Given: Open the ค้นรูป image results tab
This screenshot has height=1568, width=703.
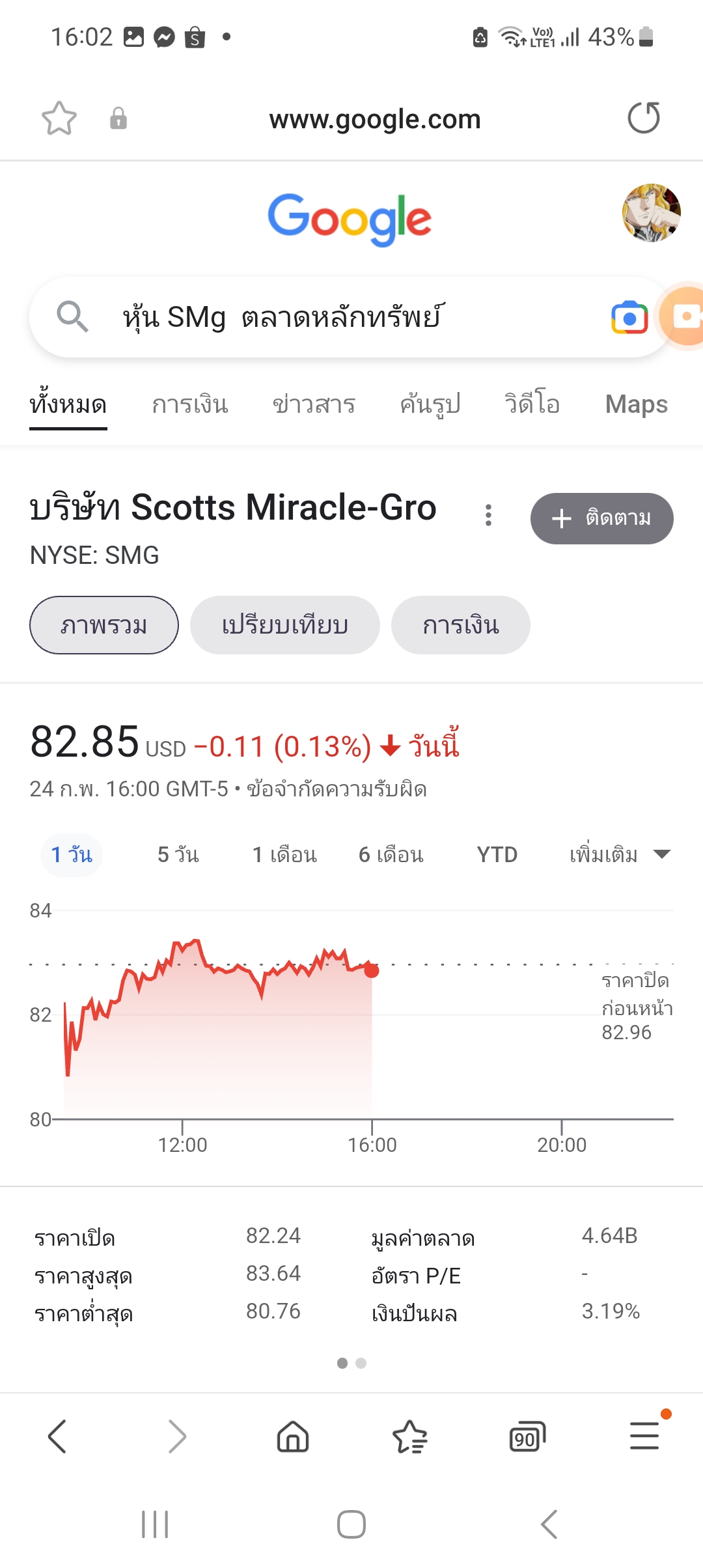Looking at the screenshot, I should coord(430,404).
